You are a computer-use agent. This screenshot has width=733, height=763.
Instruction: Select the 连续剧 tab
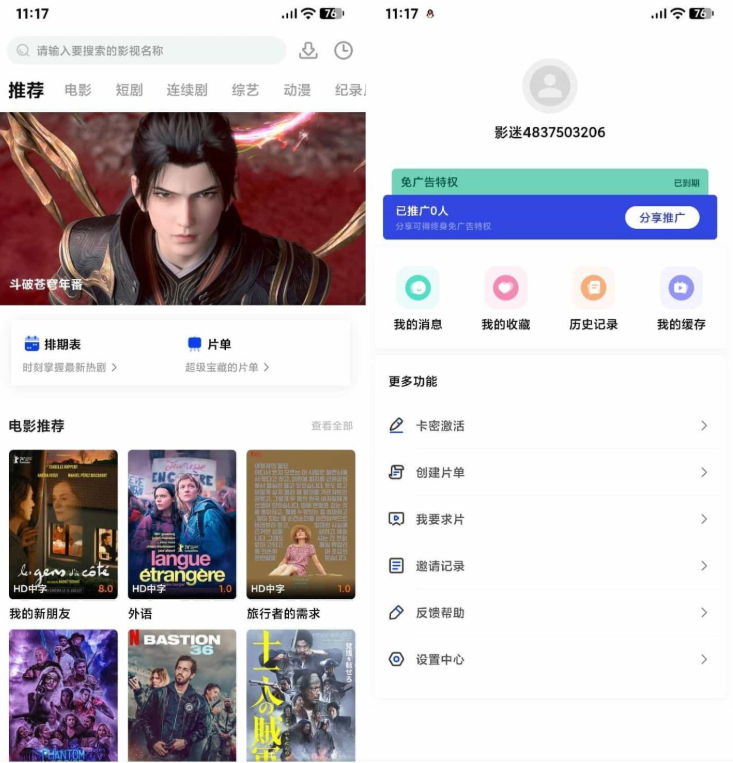[187, 90]
